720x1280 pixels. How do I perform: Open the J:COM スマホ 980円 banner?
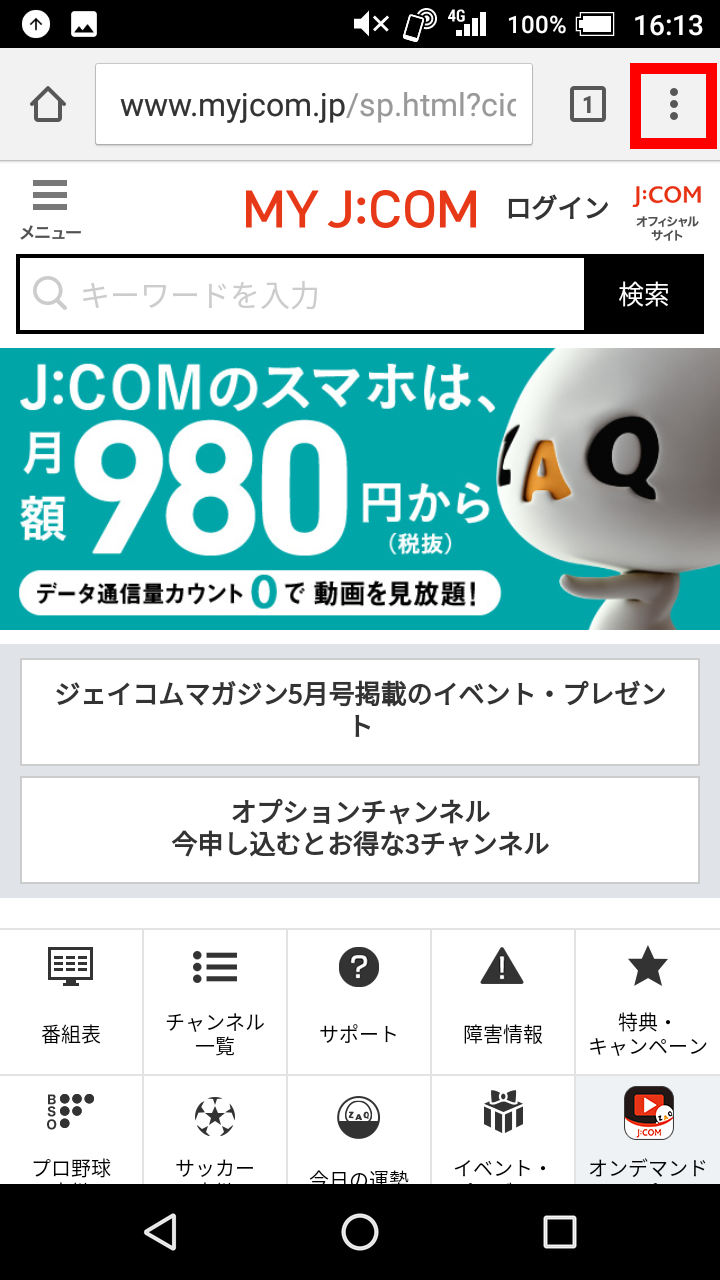click(360, 489)
